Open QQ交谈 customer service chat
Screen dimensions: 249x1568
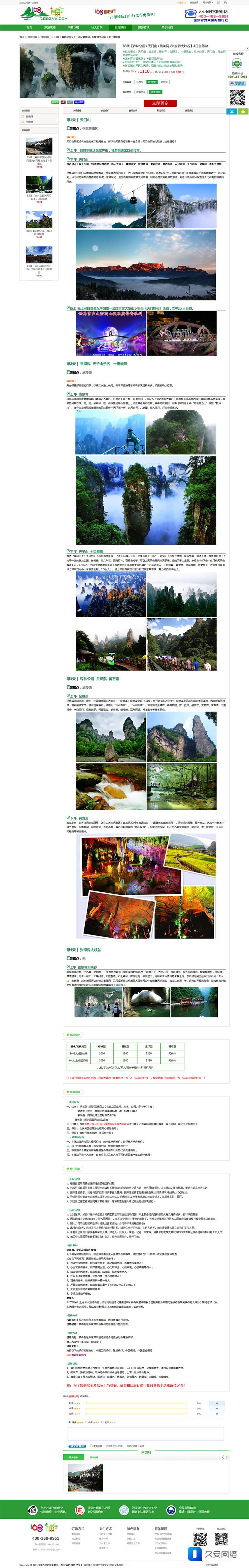[x=238, y=84]
